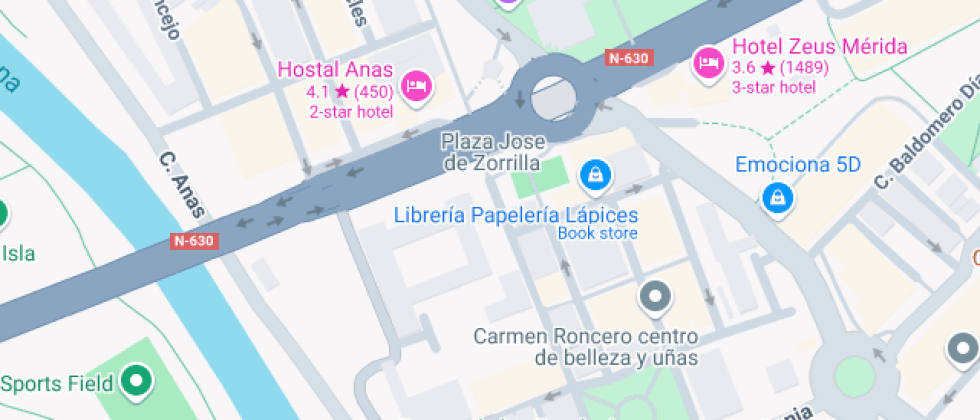
Task: Tap the Emociona 5D shopping pin
Action: [776, 198]
